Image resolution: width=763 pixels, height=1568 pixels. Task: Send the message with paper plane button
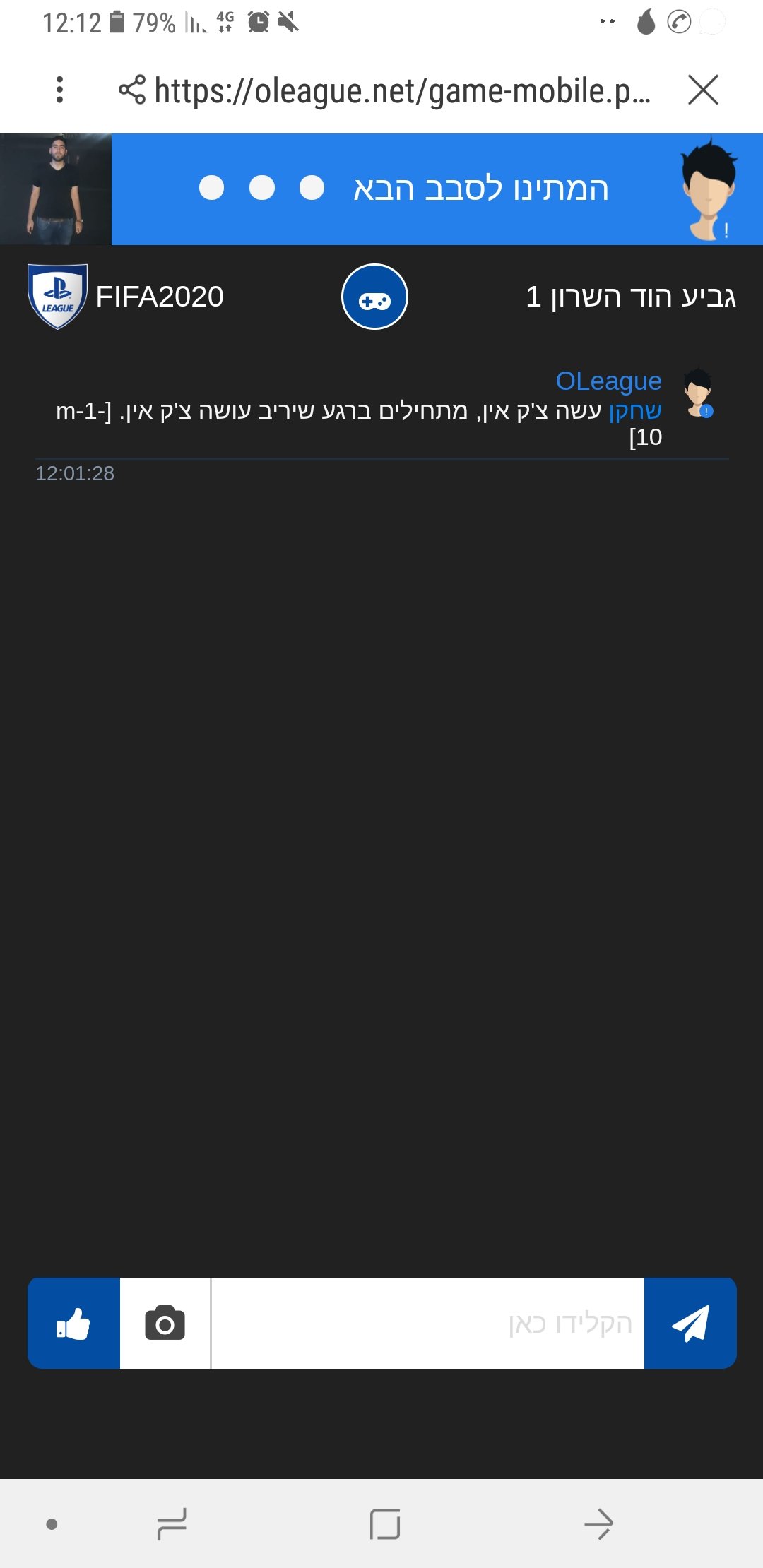(x=690, y=1323)
